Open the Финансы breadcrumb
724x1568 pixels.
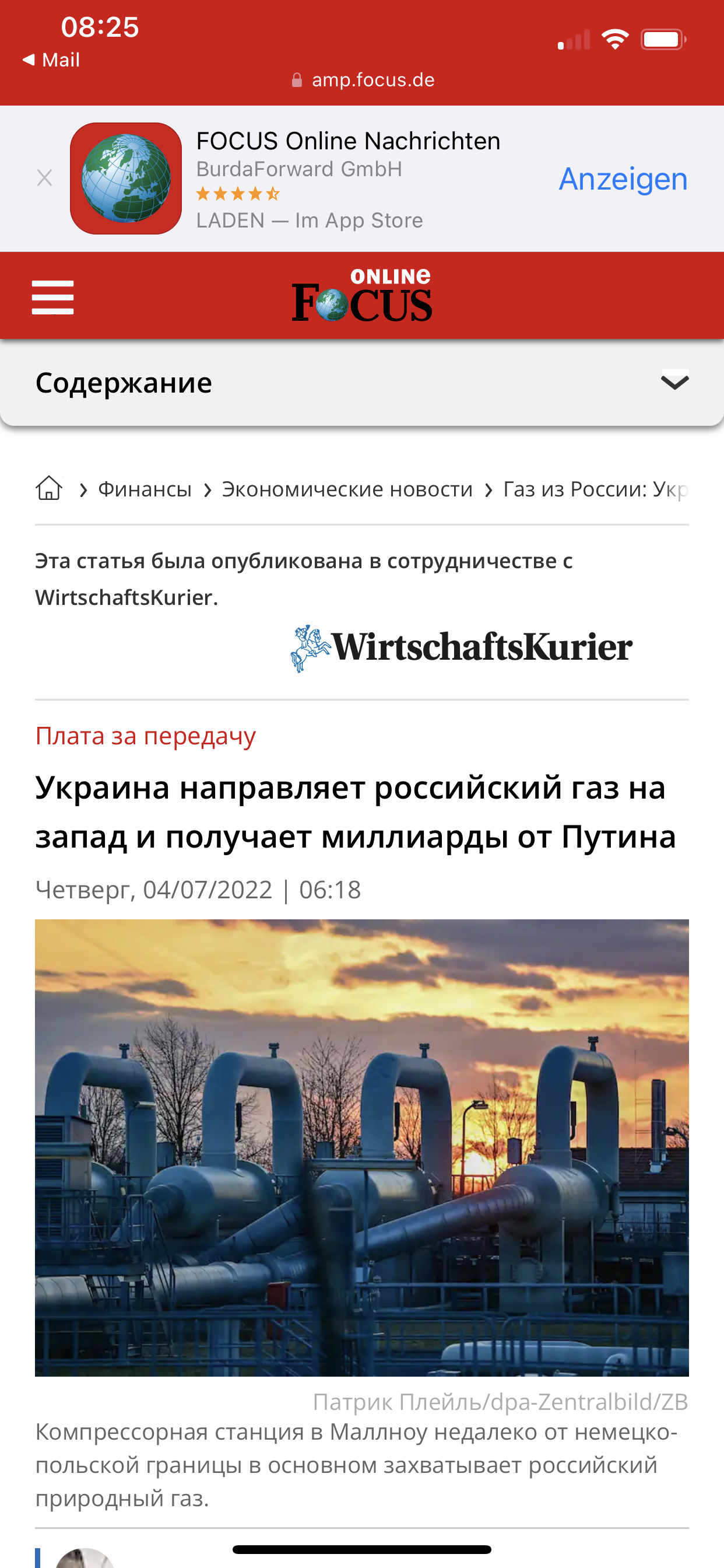[x=145, y=489]
